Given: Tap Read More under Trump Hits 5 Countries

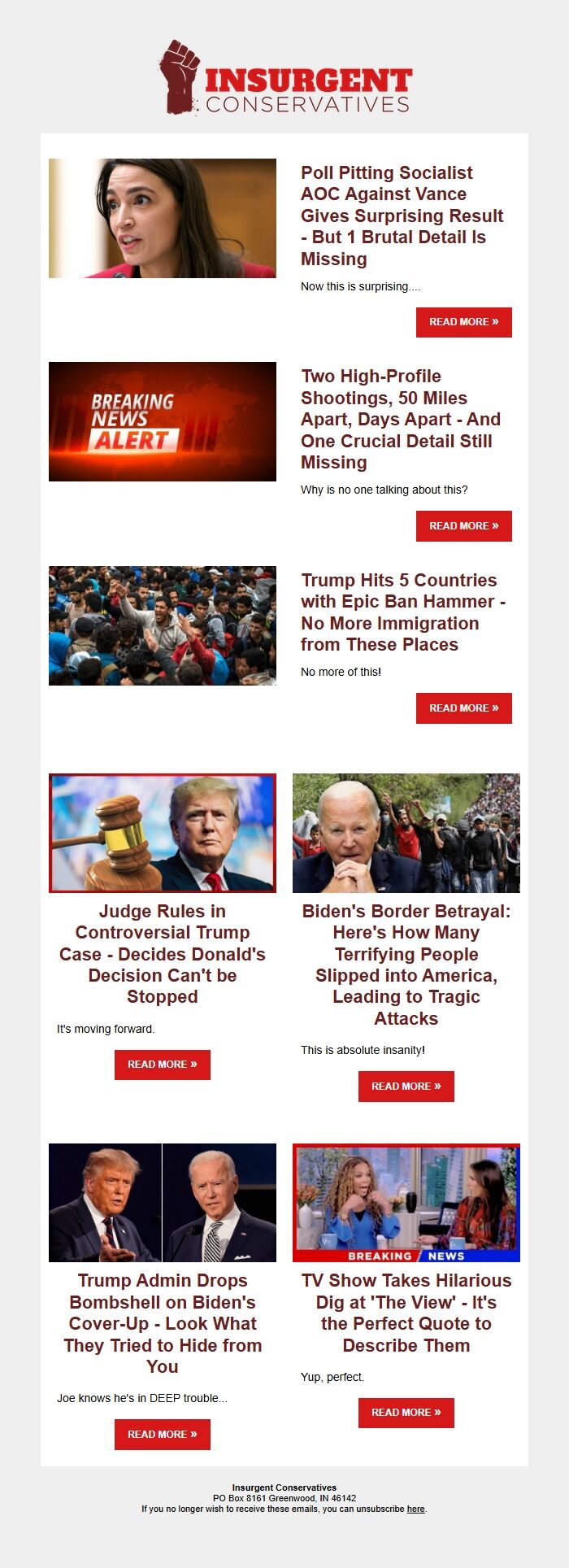Looking at the screenshot, I should (463, 708).
